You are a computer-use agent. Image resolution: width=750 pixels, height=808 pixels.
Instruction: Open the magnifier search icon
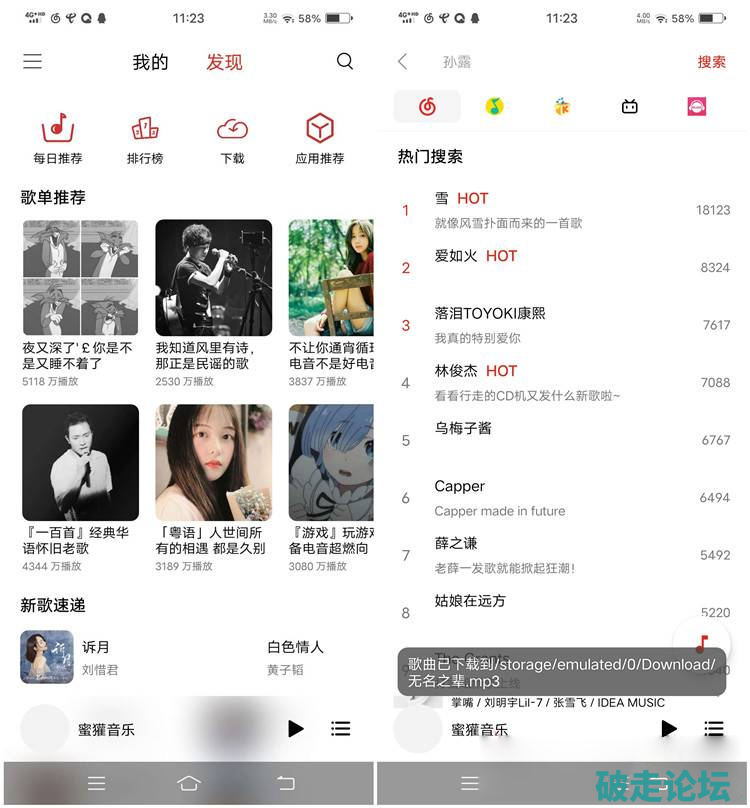pyautogui.click(x=345, y=62)
